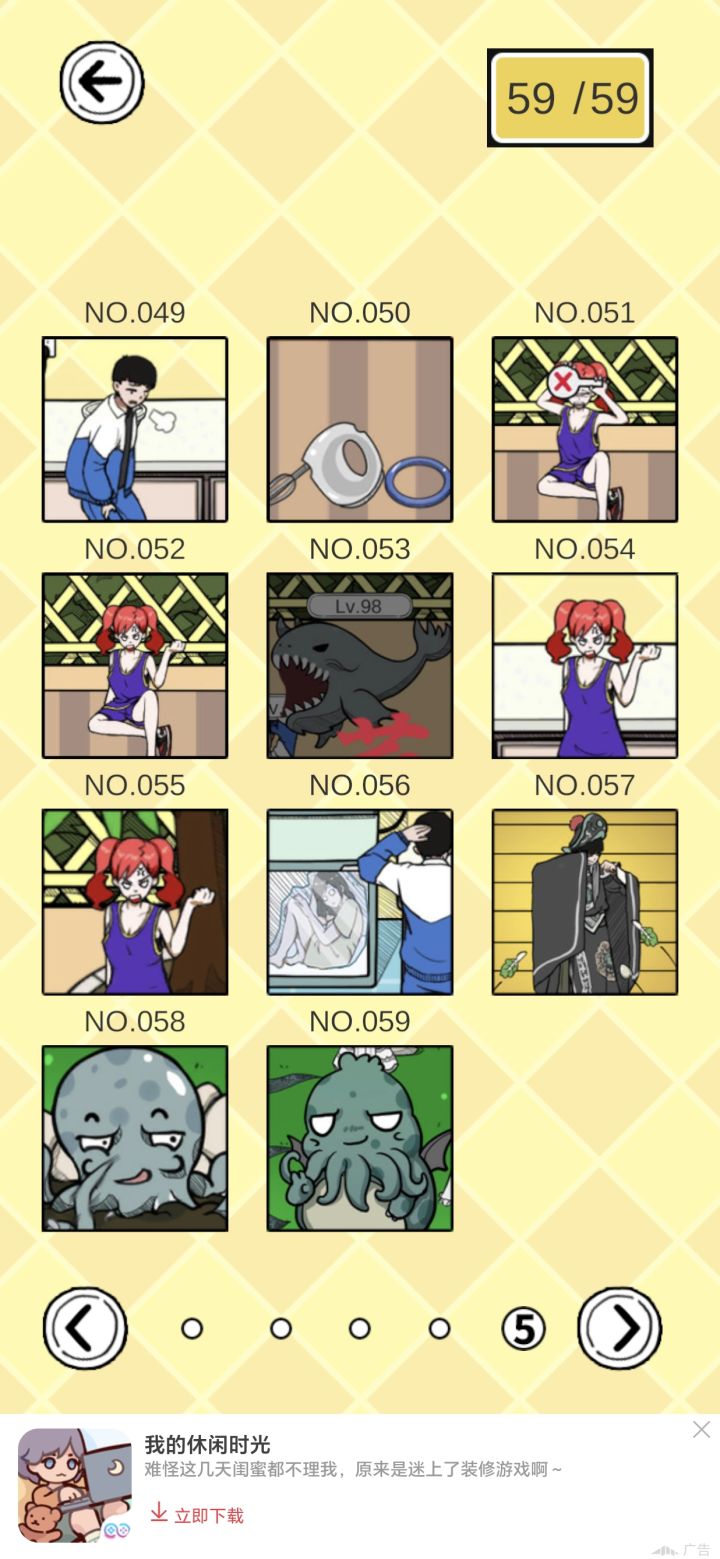Jump to the fourth page dot
Viewport: 720px width, 1559px height.
439,1328
